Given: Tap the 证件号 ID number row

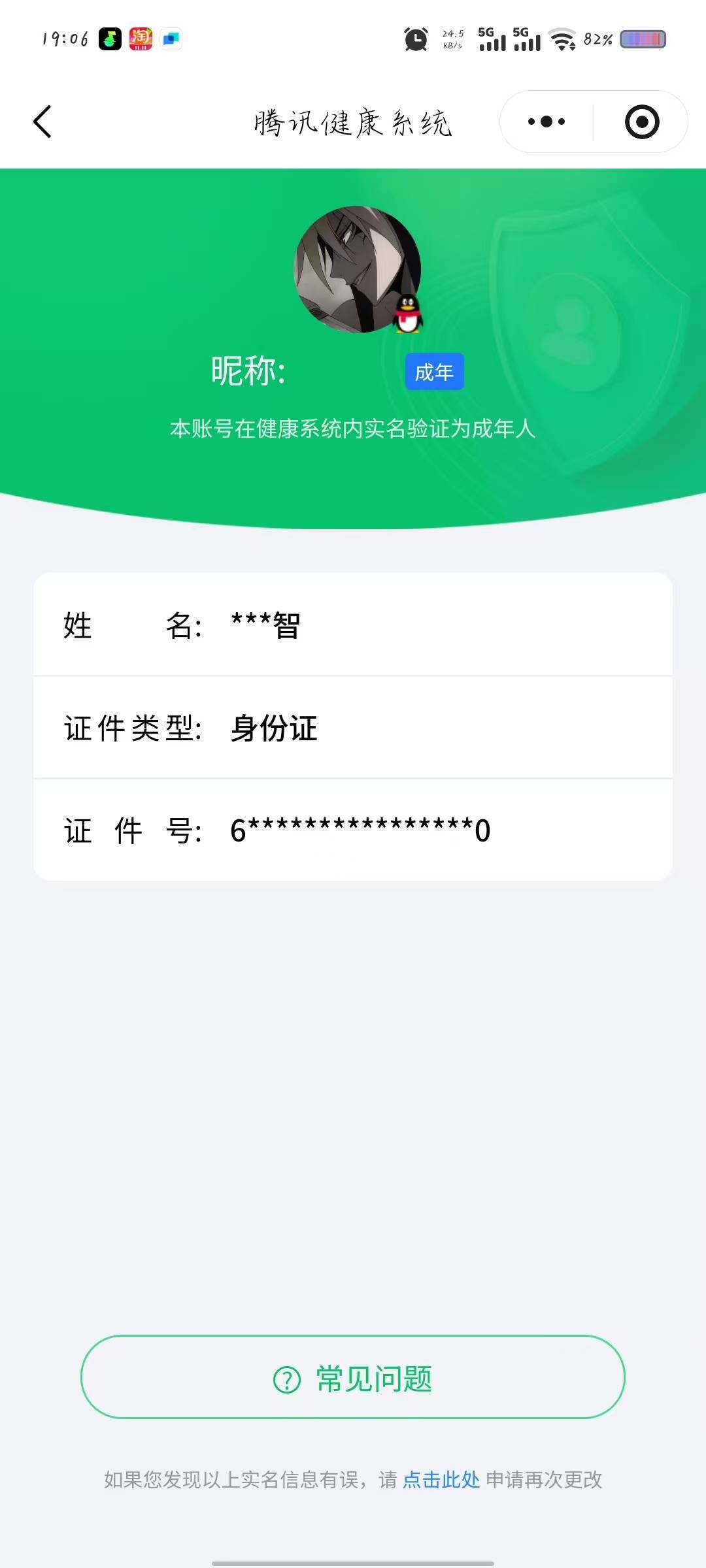Looking at the screenshot, I should pyautogui.click(x=353, y=831).
